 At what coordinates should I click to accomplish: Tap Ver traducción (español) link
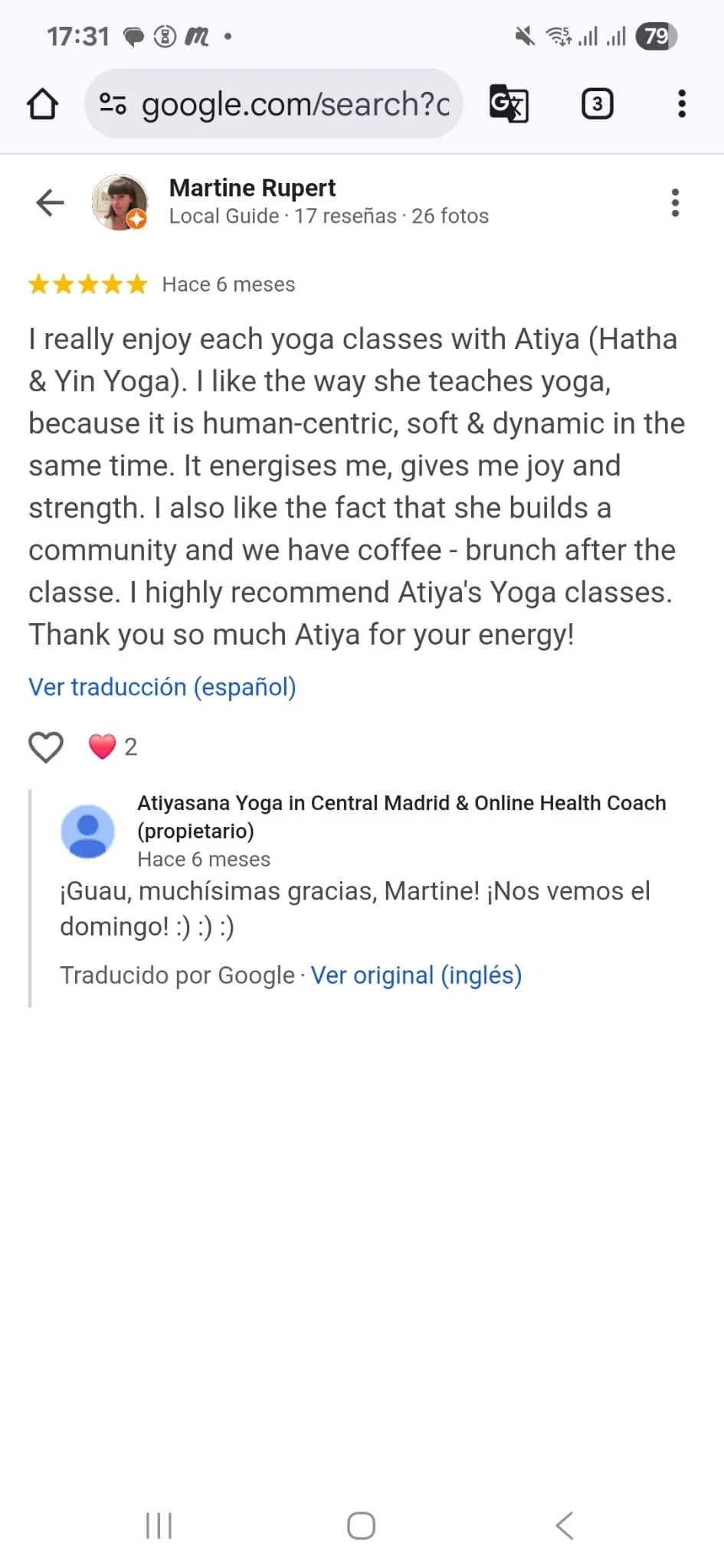162,687
